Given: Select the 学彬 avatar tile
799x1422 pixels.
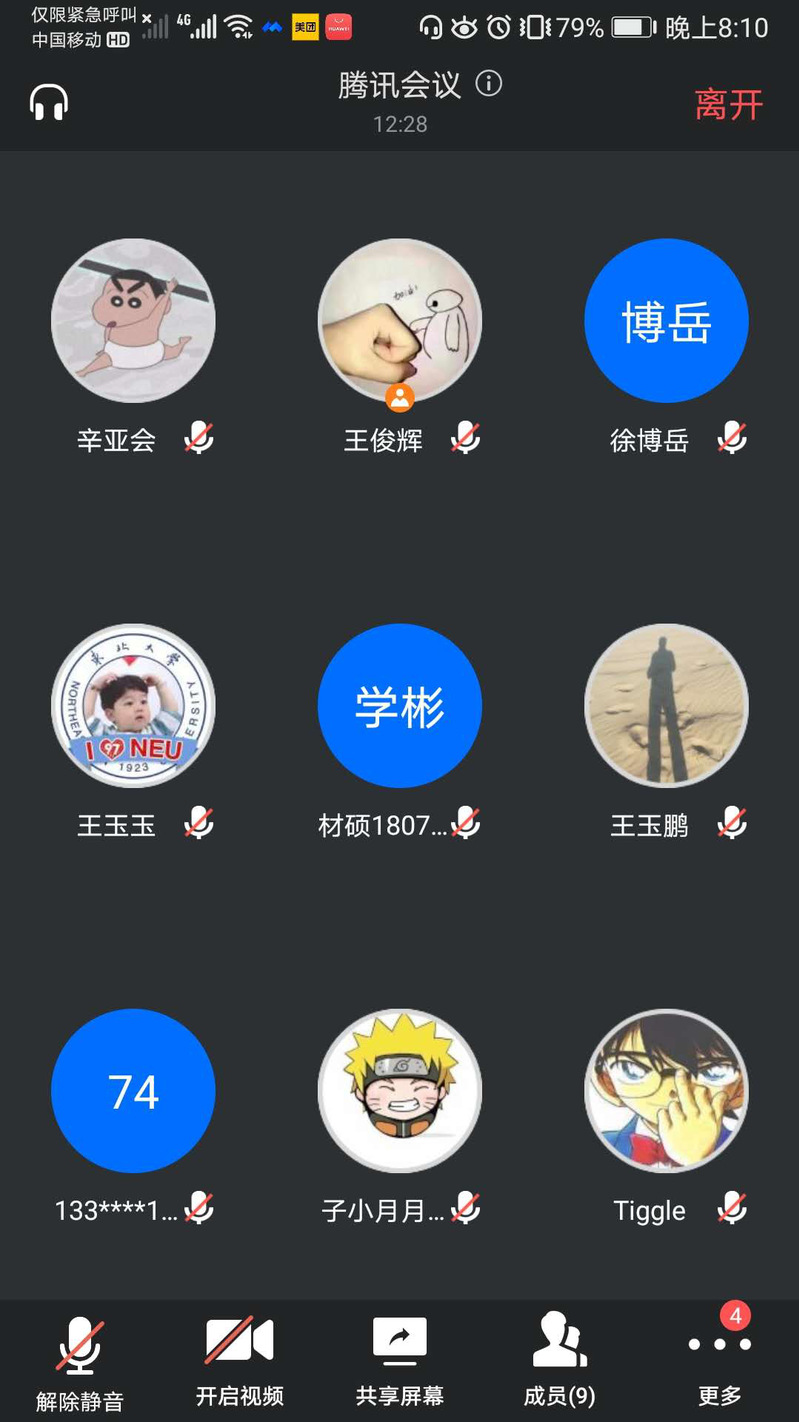Looking at the screenshot, I should coord(400,706).
